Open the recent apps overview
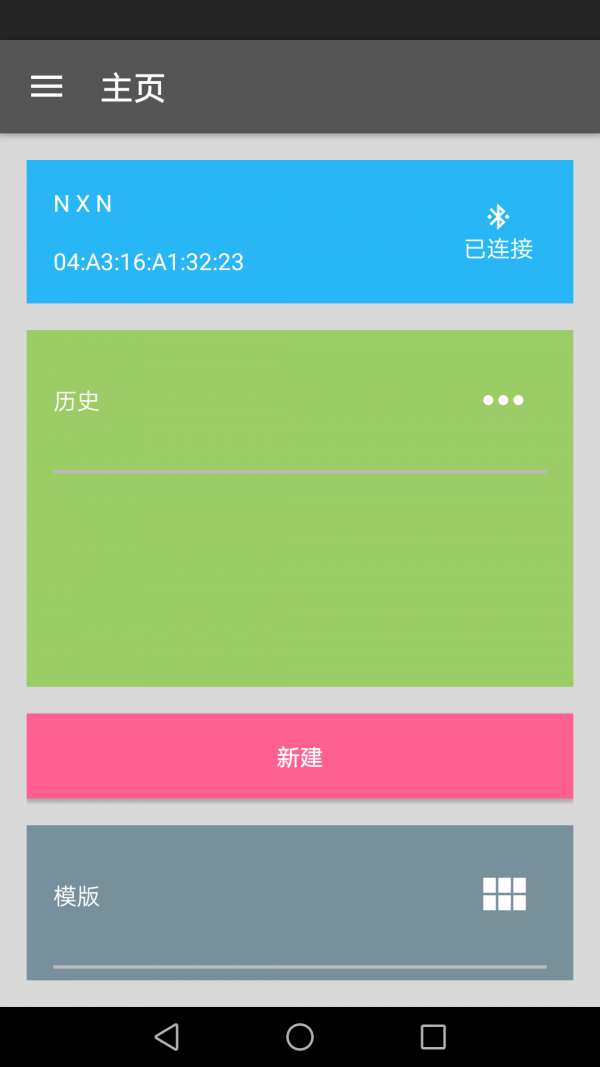 click(x=433, y=1036)
